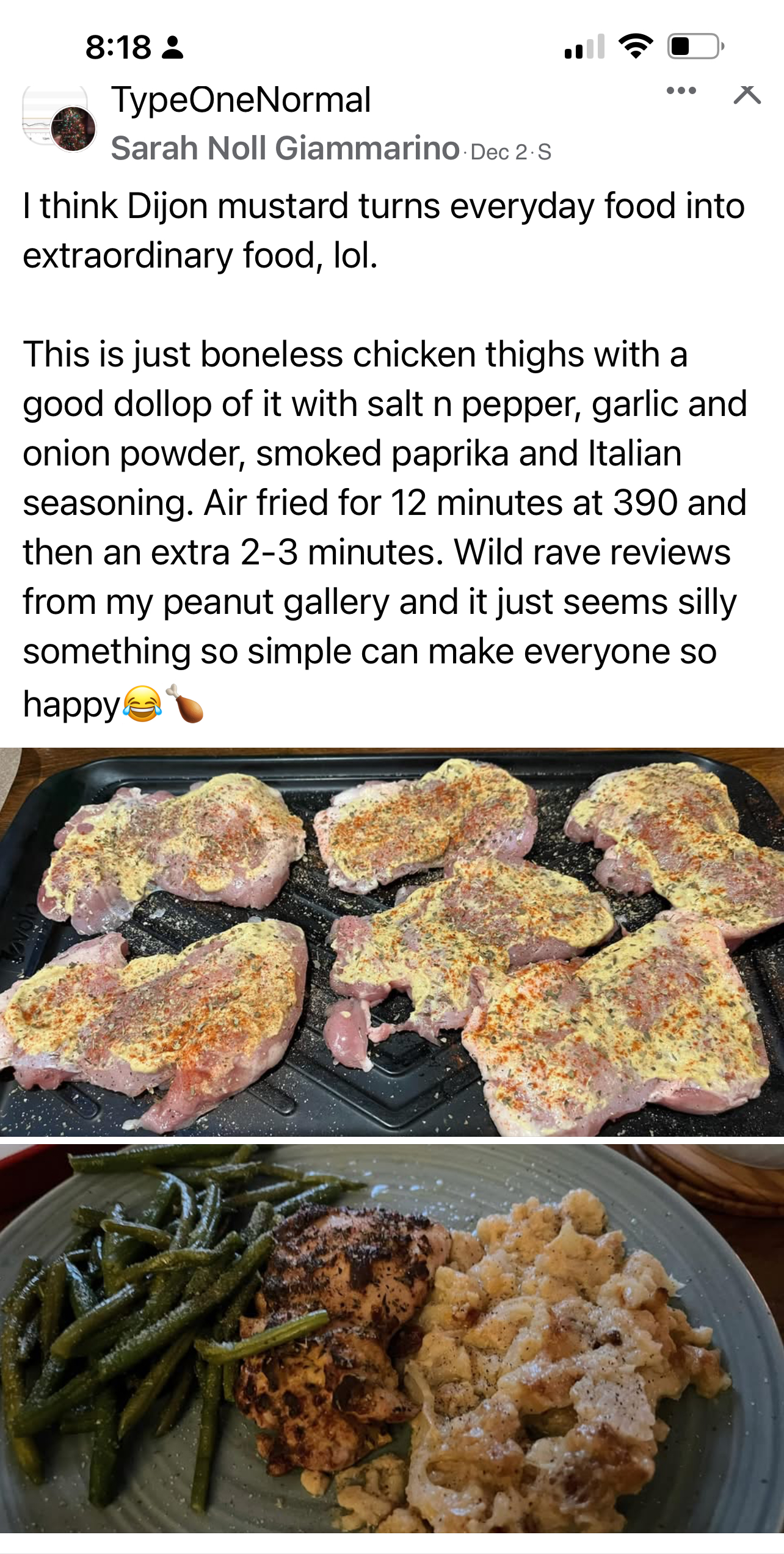Open the raw seasoned chicken thighs photo

tap(392, 942)
